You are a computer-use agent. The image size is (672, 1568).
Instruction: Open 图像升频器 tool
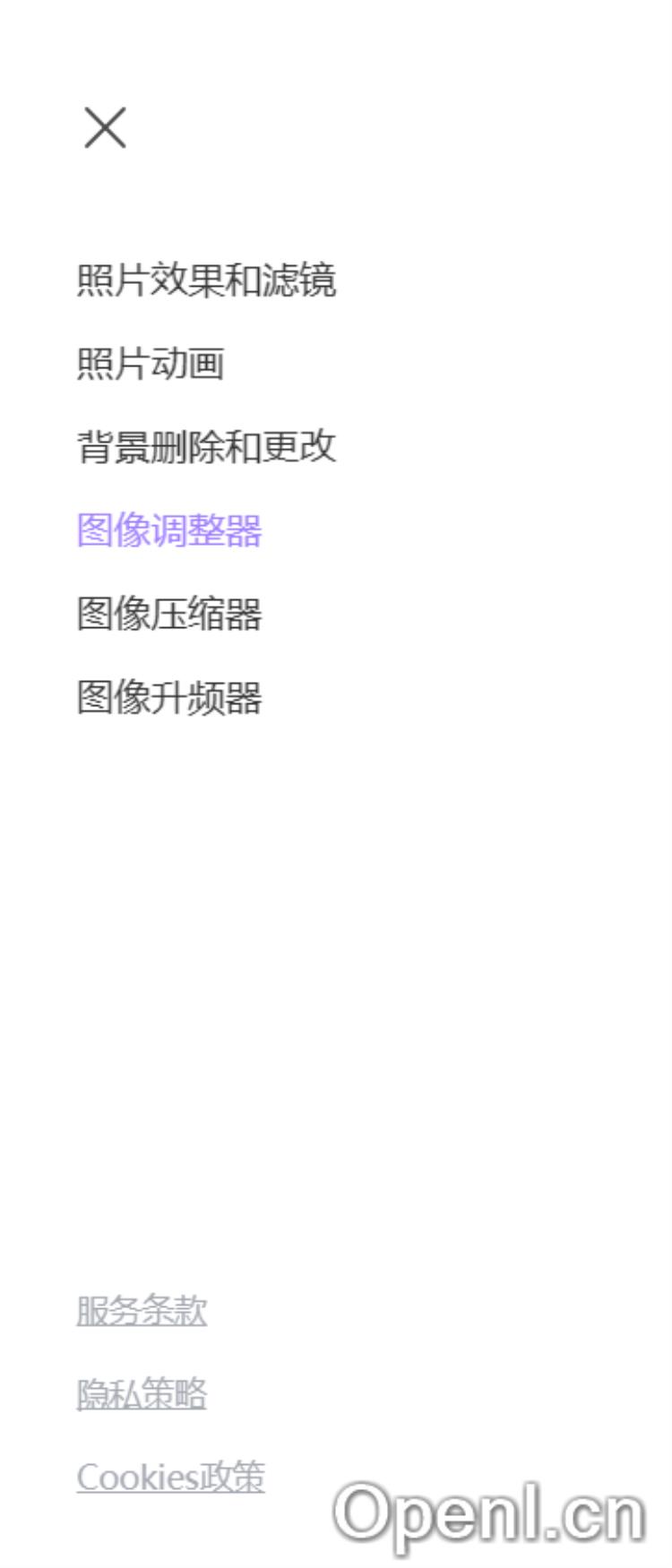(x=169, y=698)
